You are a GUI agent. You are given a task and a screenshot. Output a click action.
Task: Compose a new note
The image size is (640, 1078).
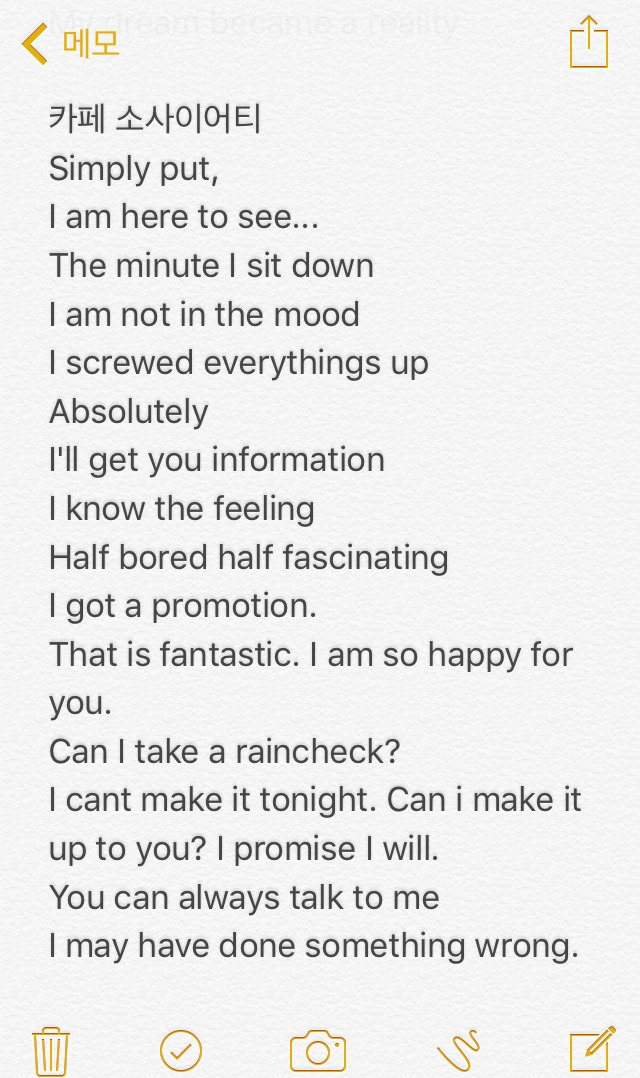592,1049
